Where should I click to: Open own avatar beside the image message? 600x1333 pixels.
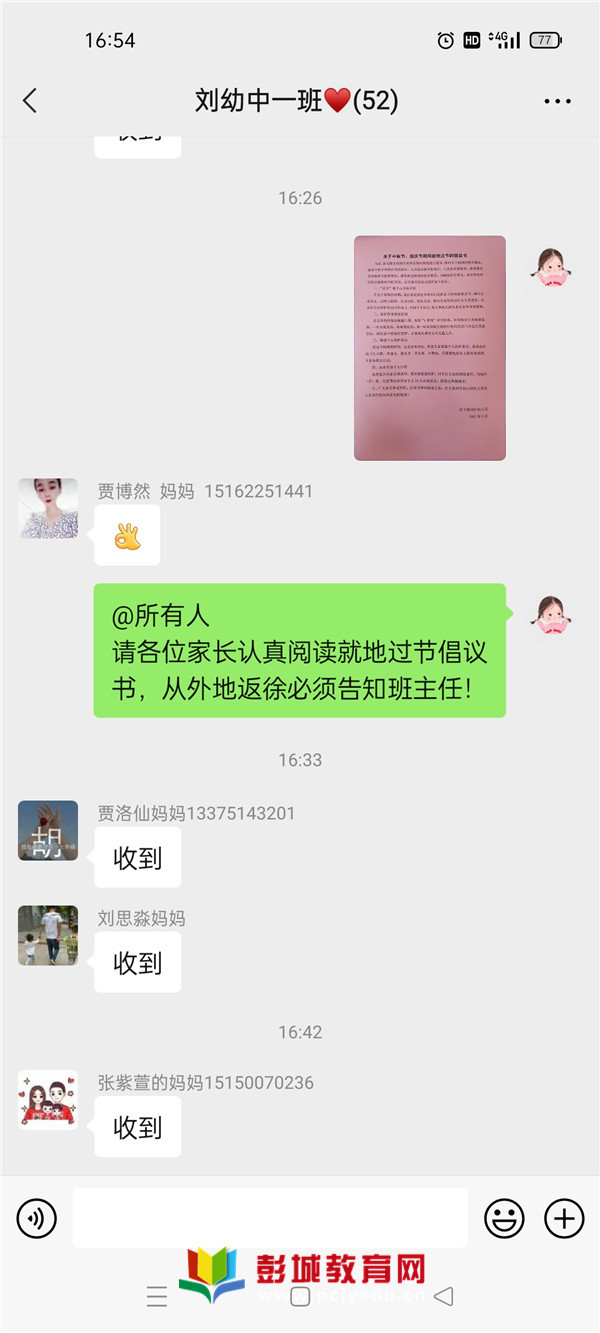coord(552,266)
